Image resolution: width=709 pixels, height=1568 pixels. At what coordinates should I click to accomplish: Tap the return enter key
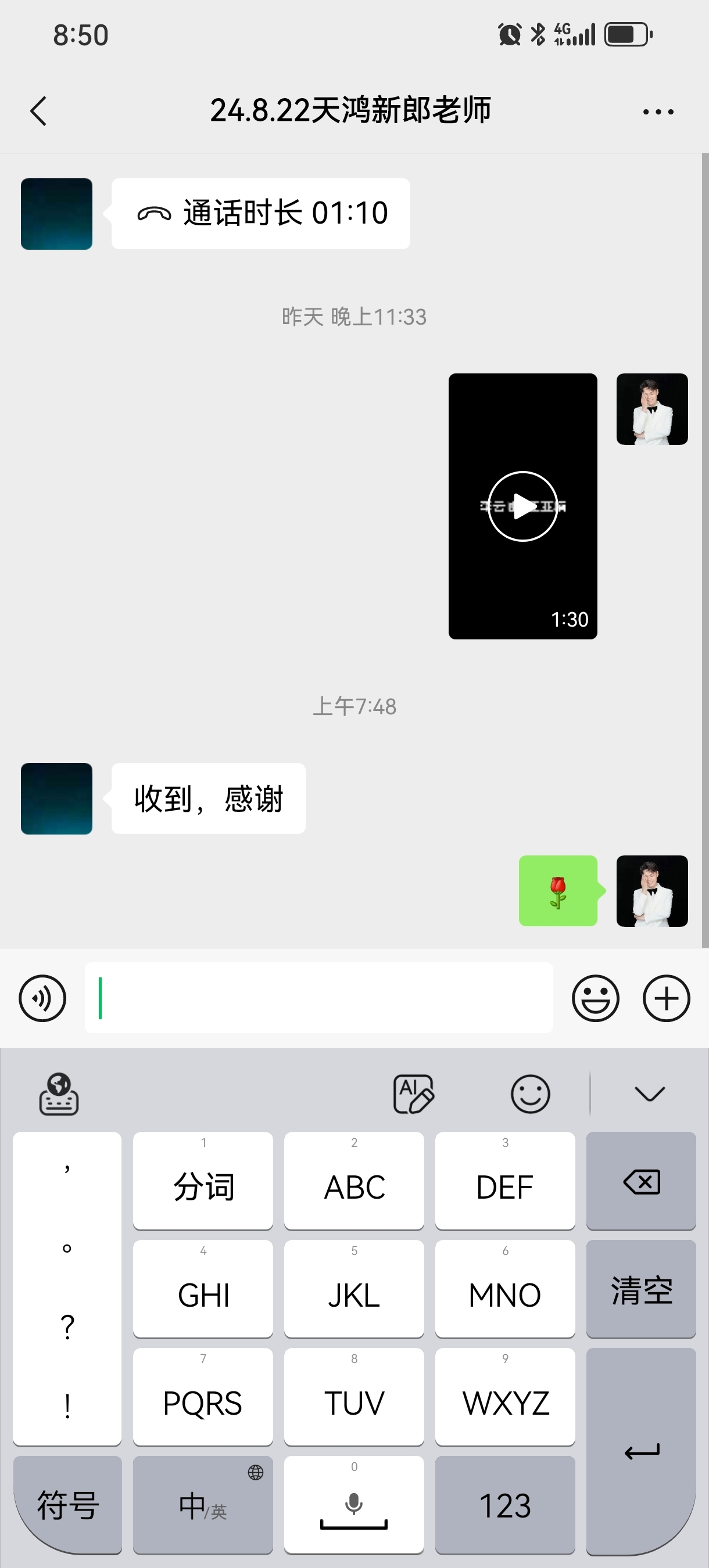pyautogui.click(x=641, y=1451)
